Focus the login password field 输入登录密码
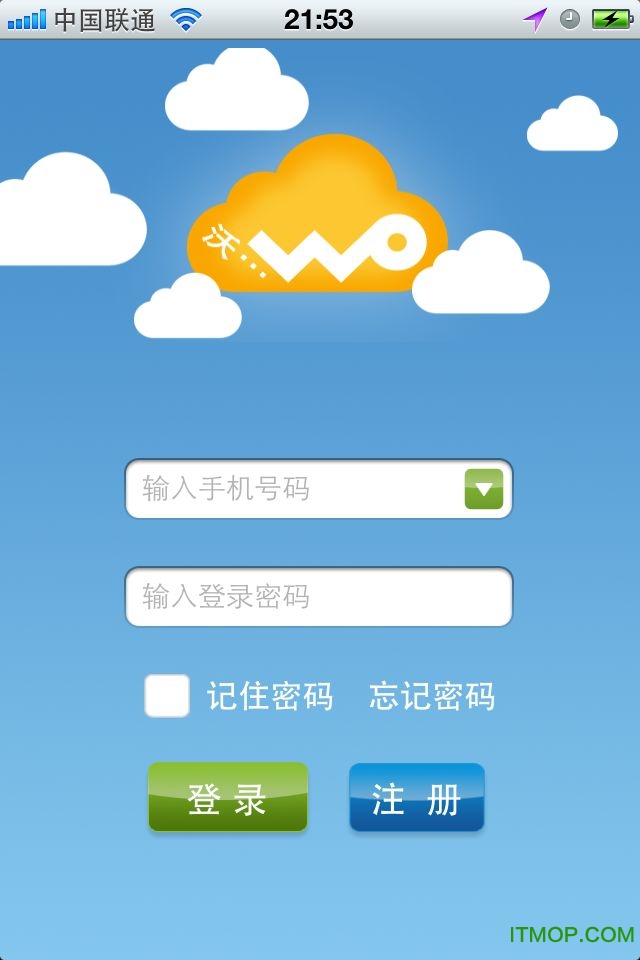Viewport: 640px width, 960px height. [318, 597]
